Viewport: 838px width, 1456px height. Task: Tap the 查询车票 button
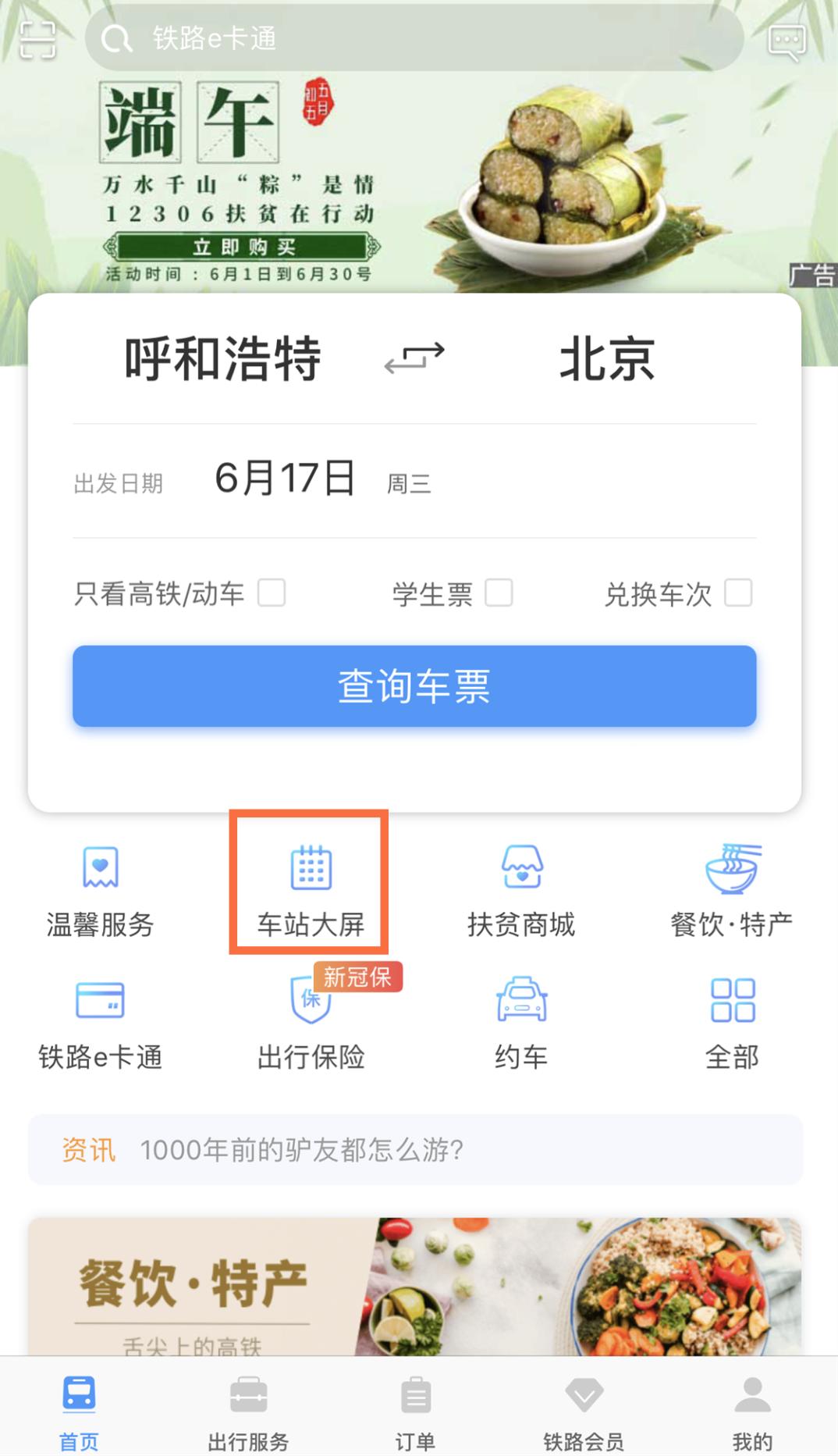(414, 686)
